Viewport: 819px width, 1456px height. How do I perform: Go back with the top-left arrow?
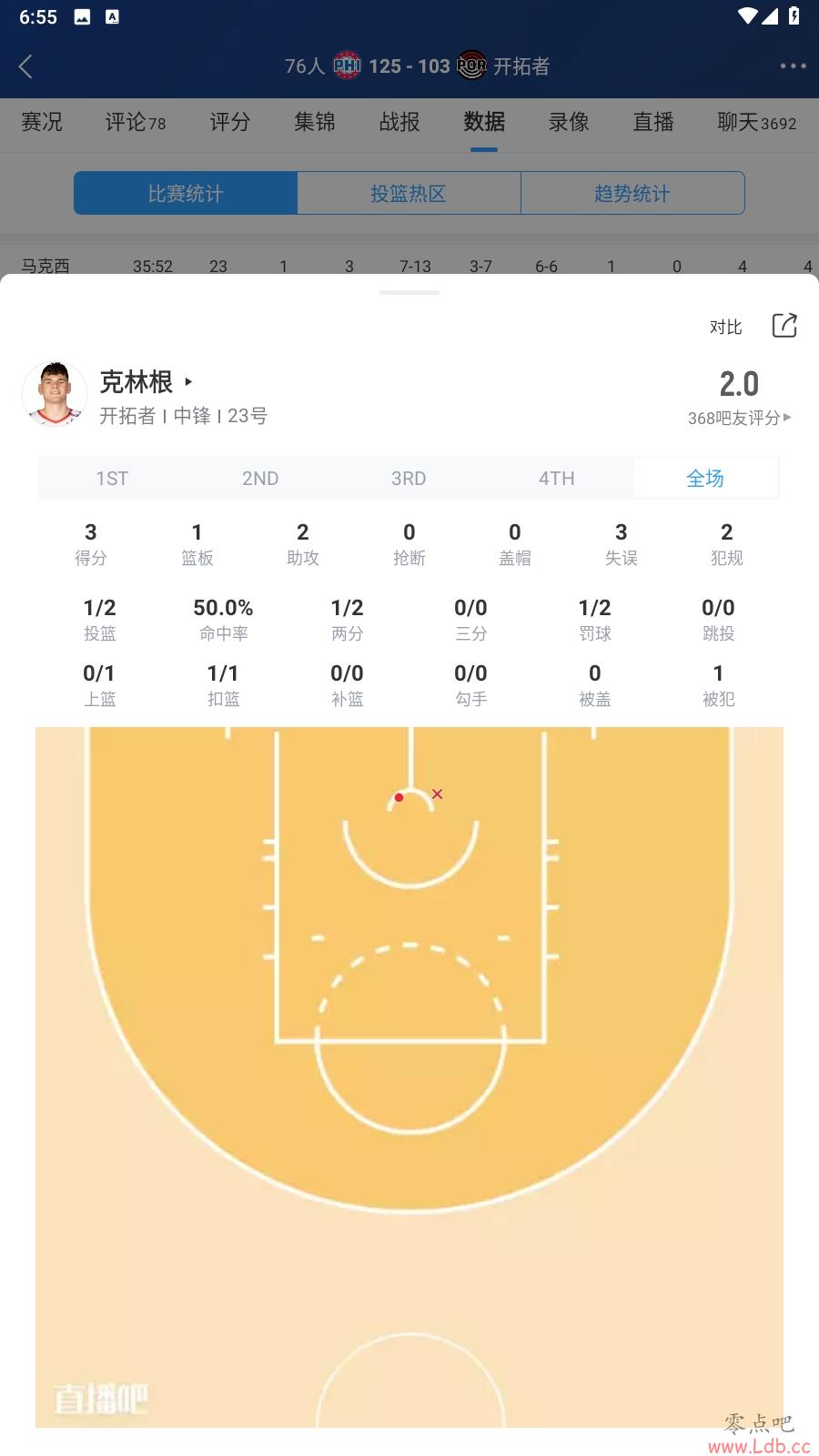[x=25, y=66]
